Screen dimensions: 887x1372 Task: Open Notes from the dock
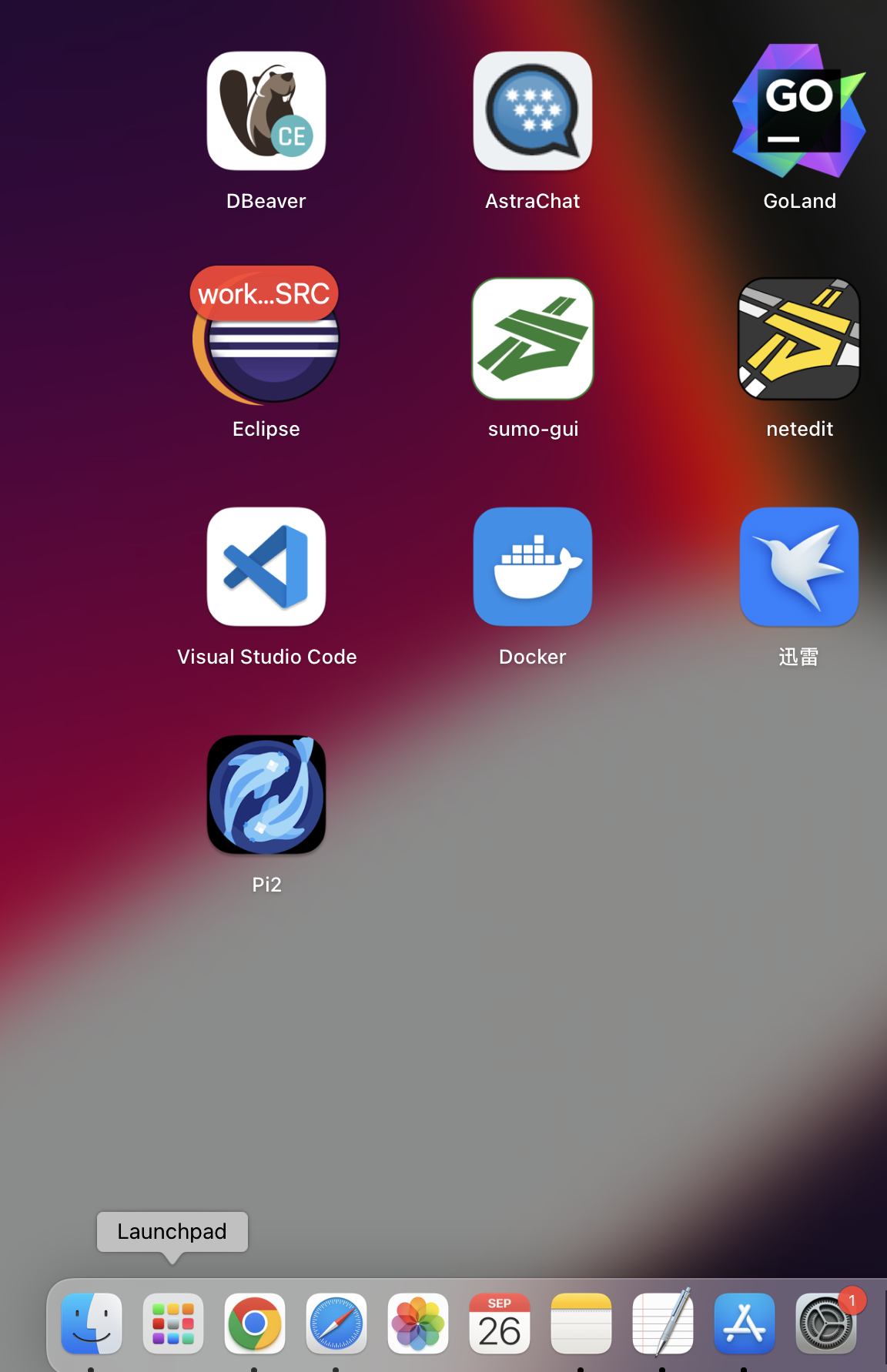581,1323
